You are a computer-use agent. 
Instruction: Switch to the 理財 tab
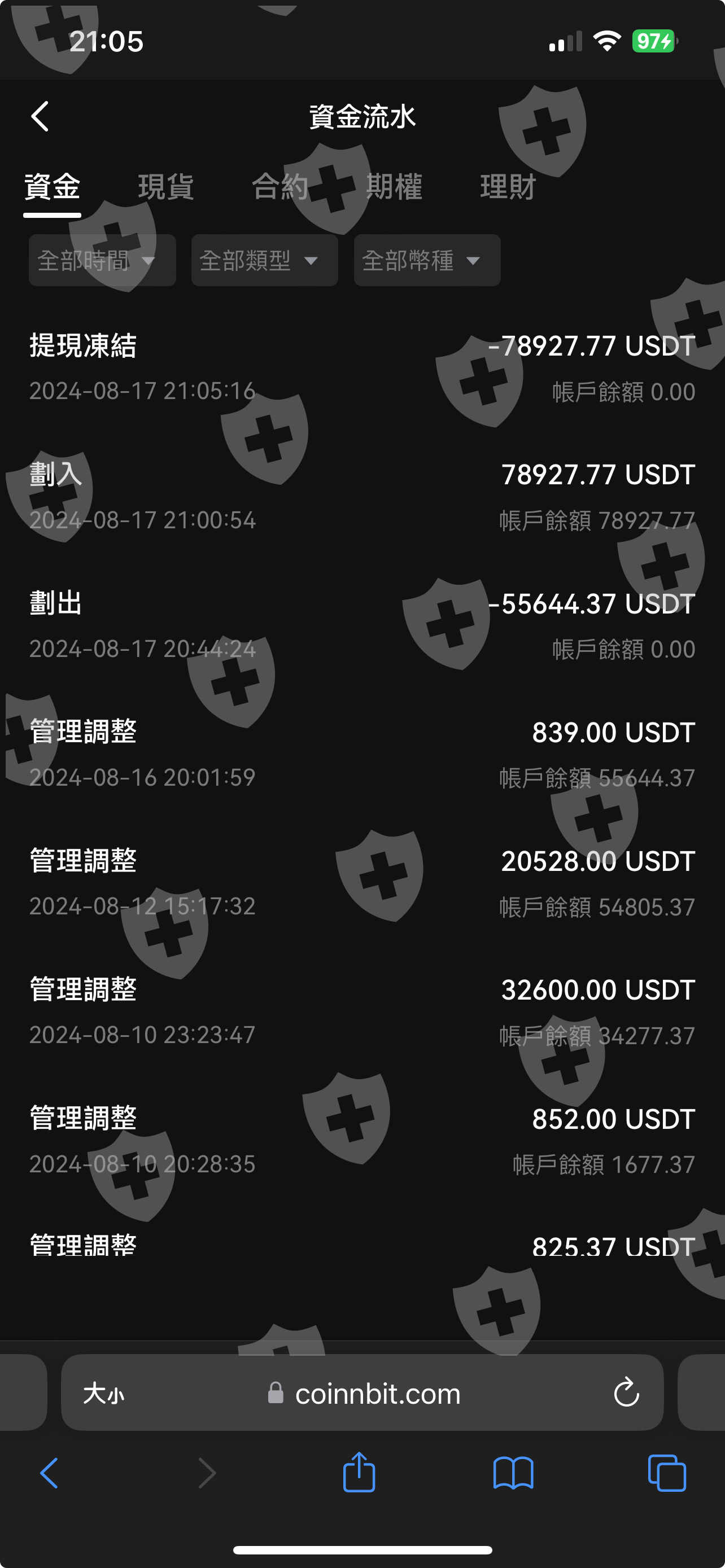[x=508, y=187]
